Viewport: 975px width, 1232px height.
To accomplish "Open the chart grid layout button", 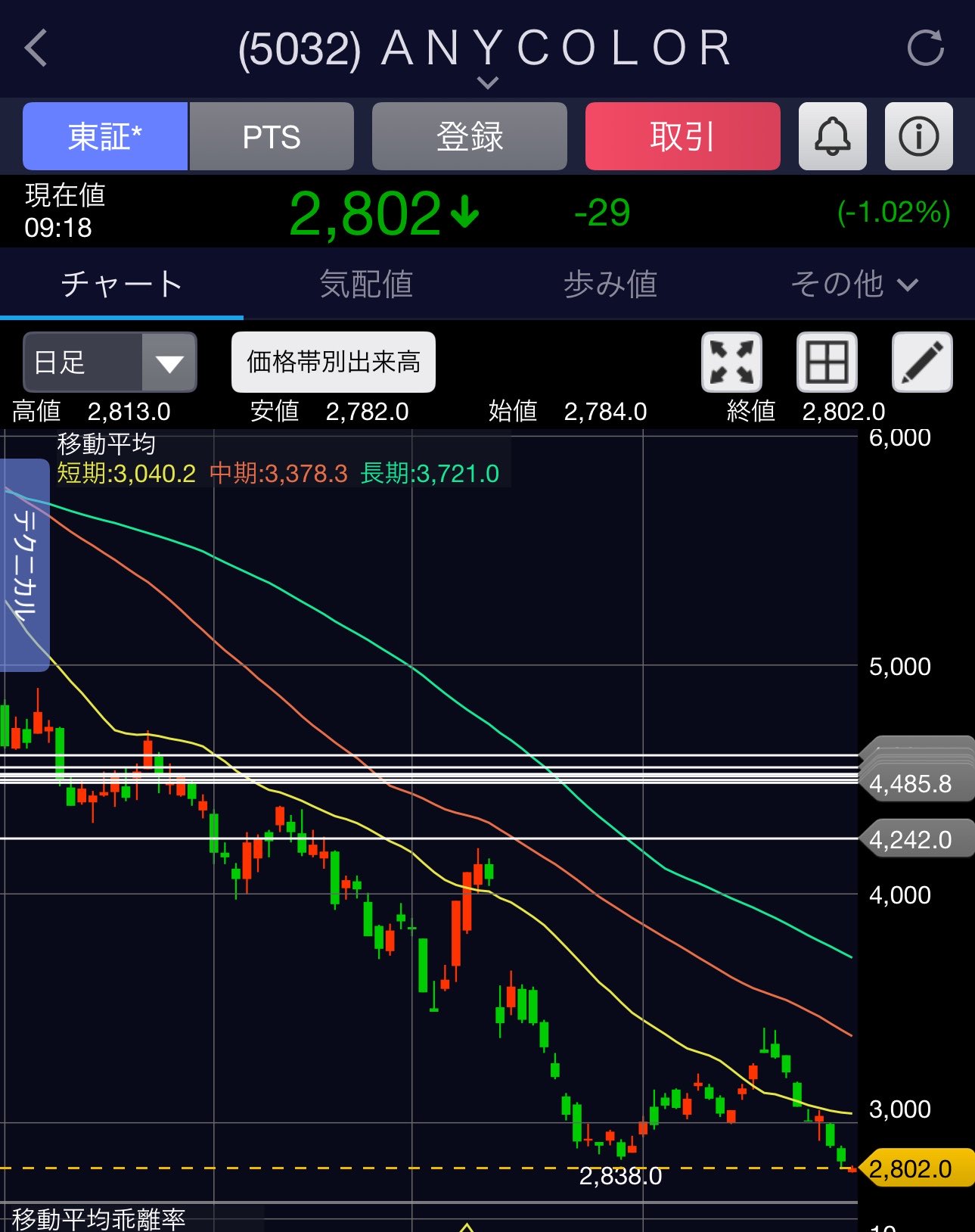I will (x=827, y=362).
